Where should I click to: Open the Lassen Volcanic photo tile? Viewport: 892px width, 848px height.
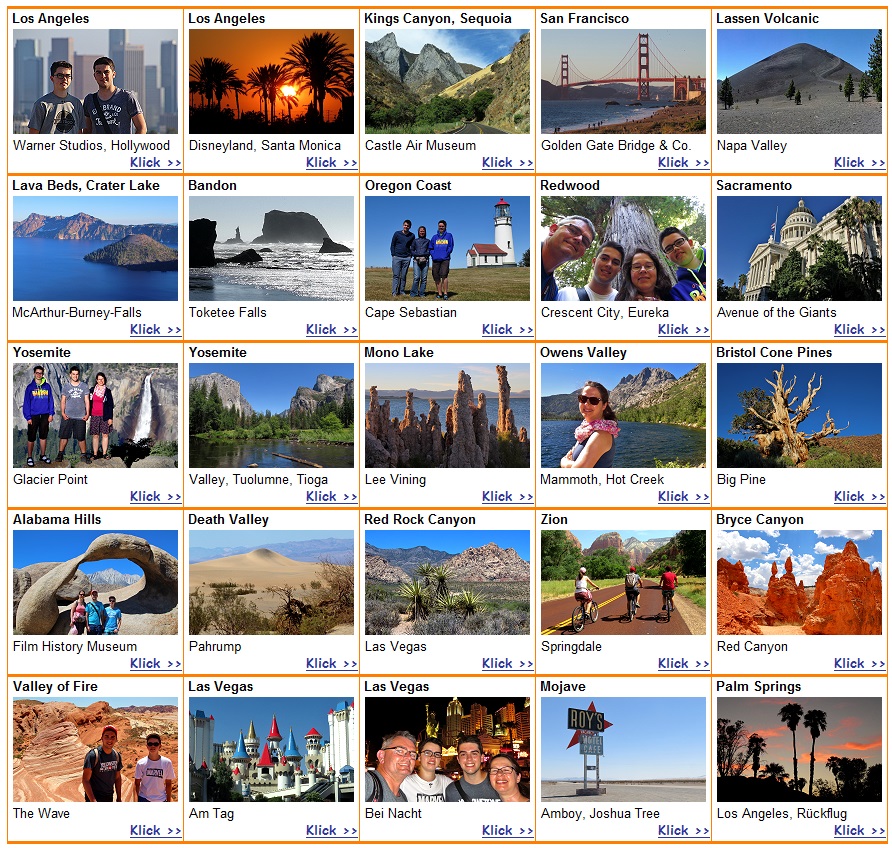(799, 81)
